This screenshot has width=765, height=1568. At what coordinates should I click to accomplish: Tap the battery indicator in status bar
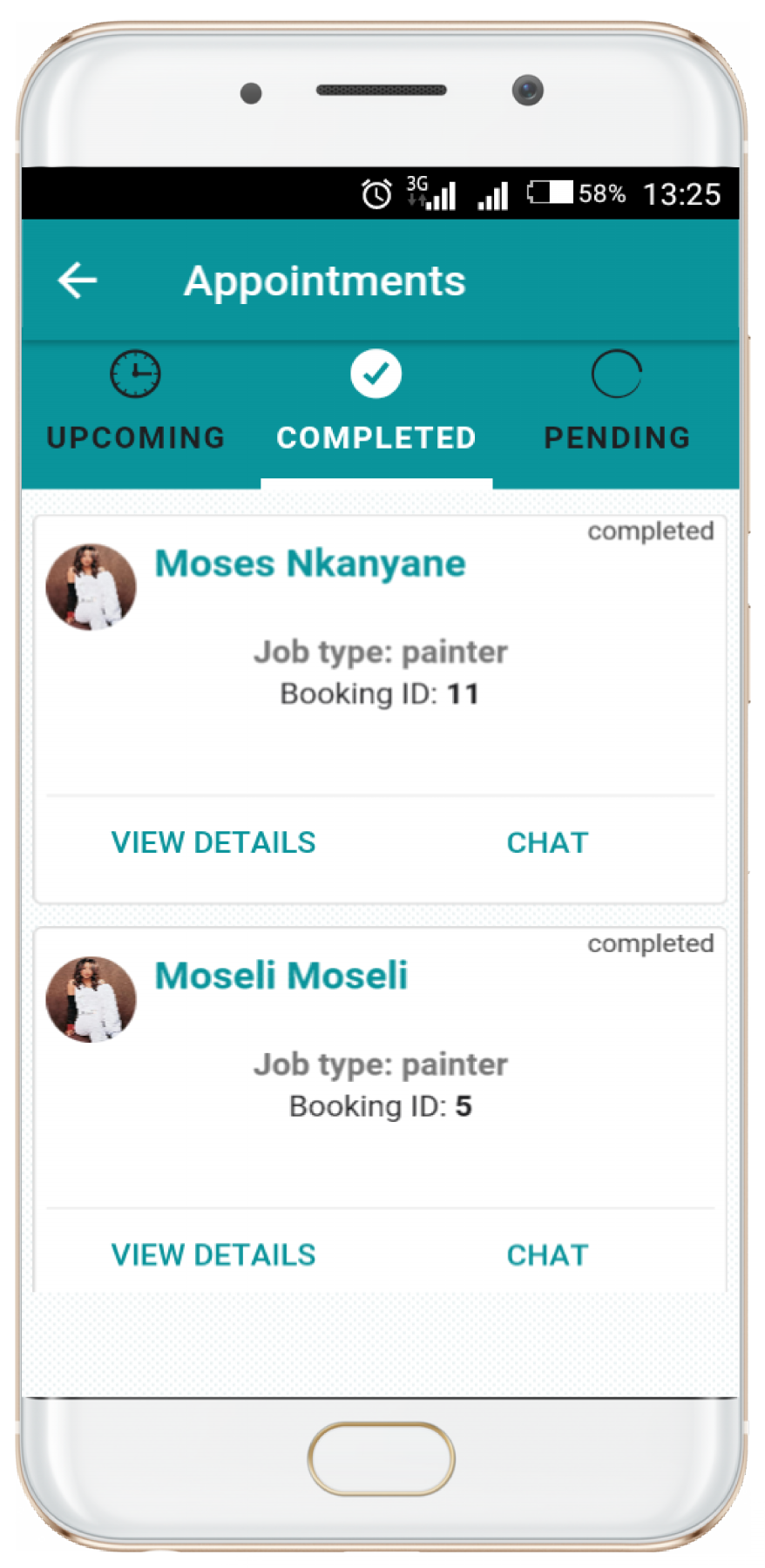[x=552, y=192]
